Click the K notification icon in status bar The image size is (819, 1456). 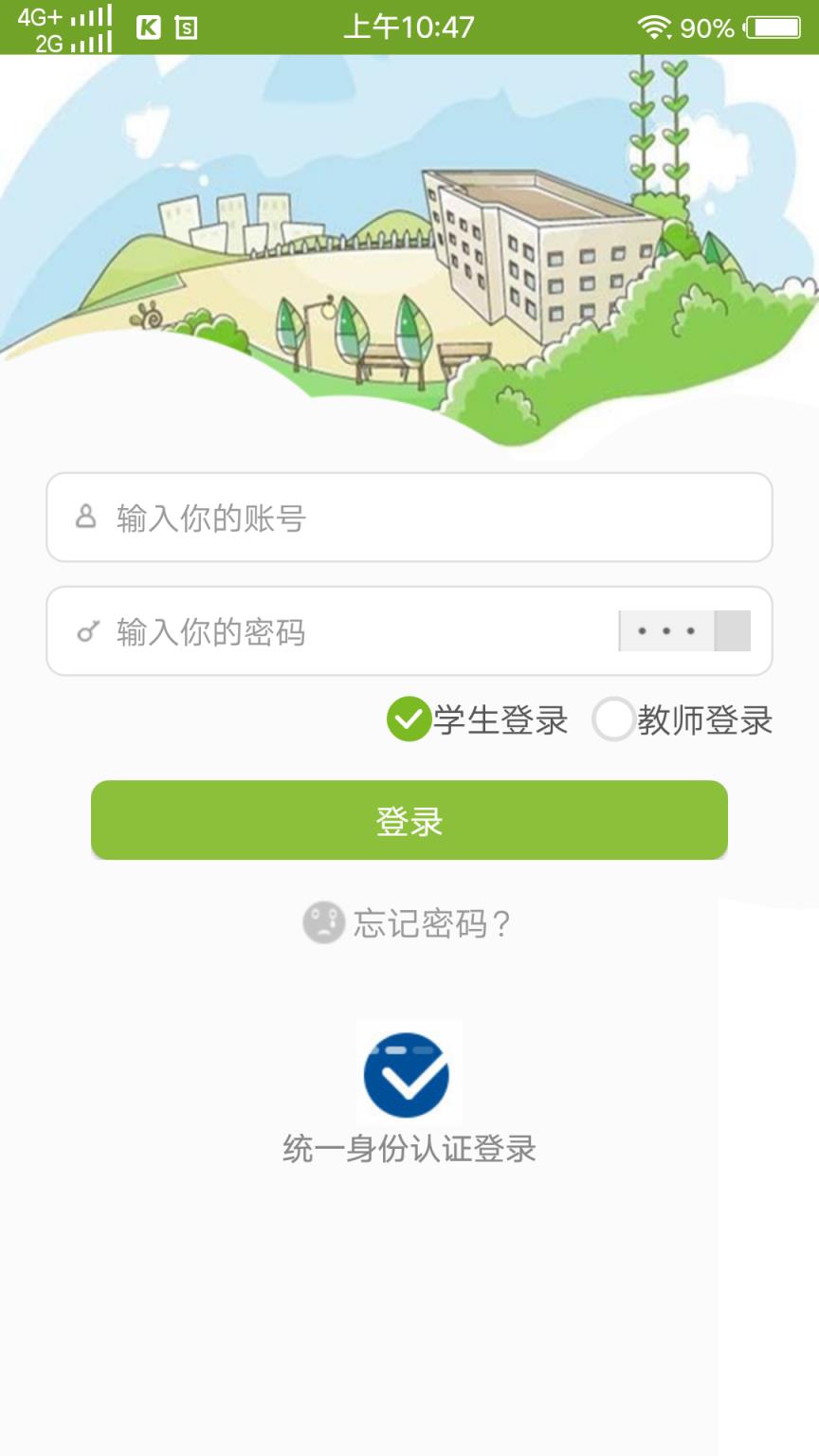(147, 27)
